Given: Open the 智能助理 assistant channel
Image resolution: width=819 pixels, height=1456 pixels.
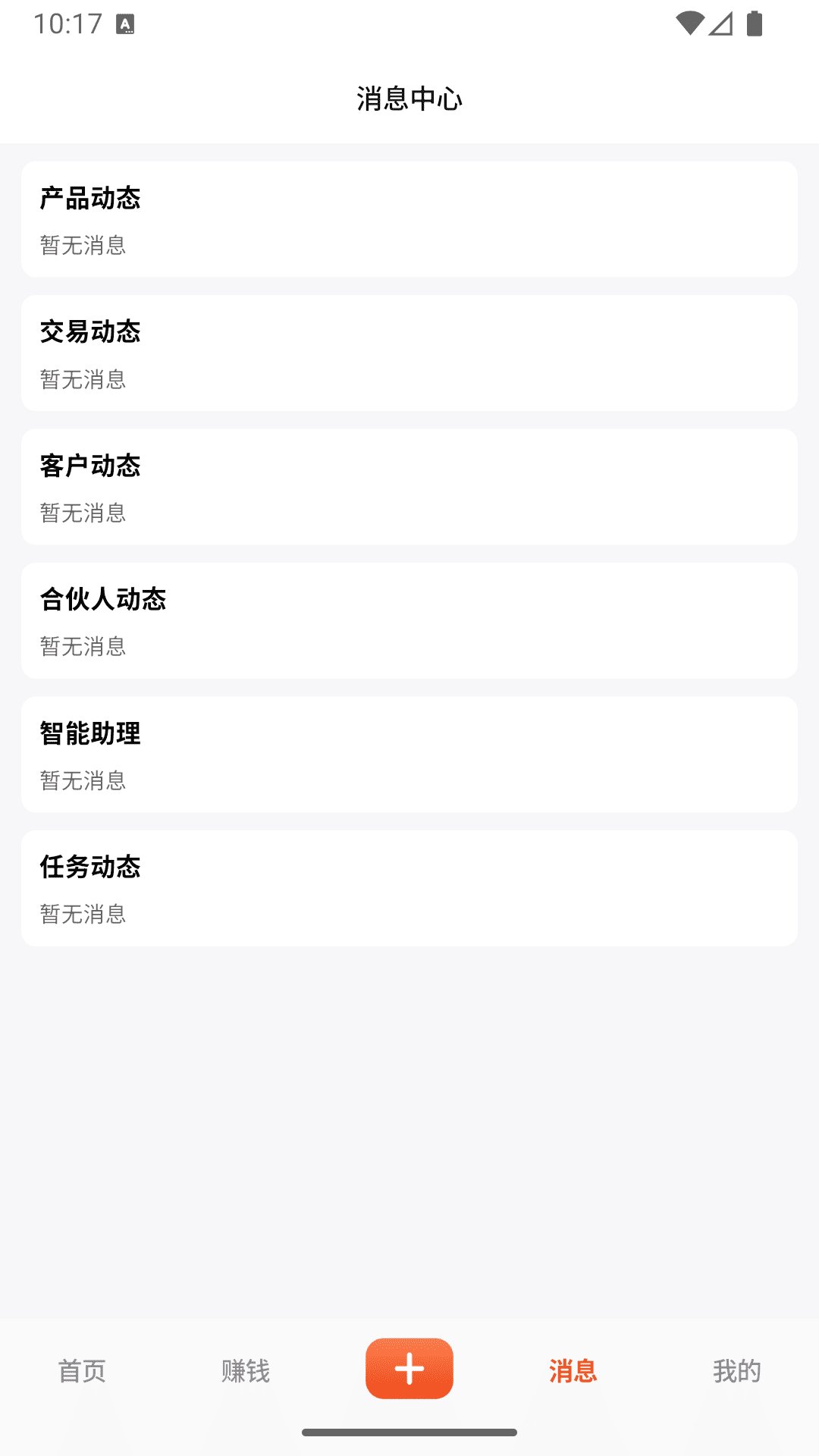Looking at the screenshot, I should coord(409,754).
